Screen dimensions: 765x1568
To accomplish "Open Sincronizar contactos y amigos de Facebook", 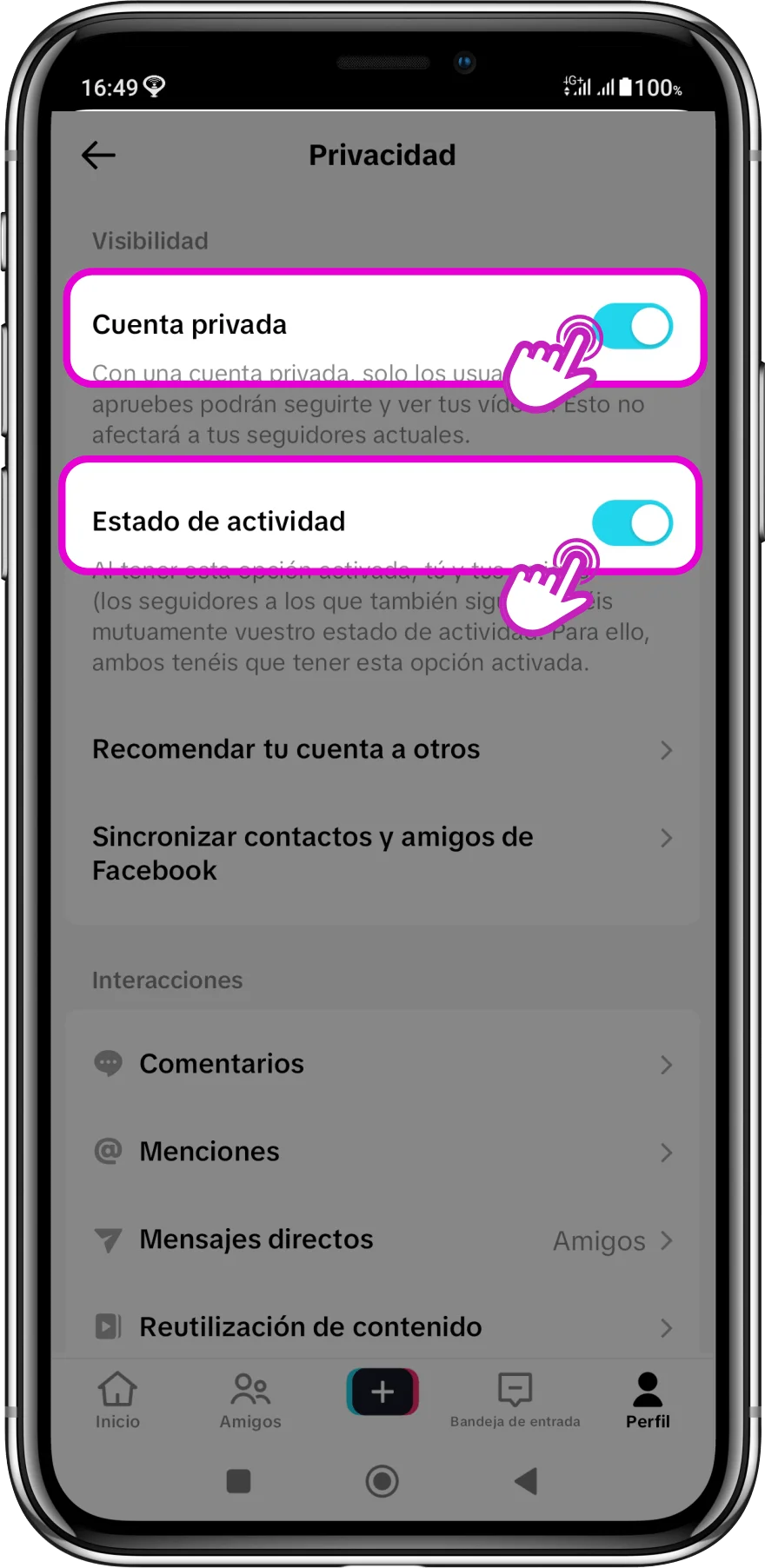I will (382, 853).
